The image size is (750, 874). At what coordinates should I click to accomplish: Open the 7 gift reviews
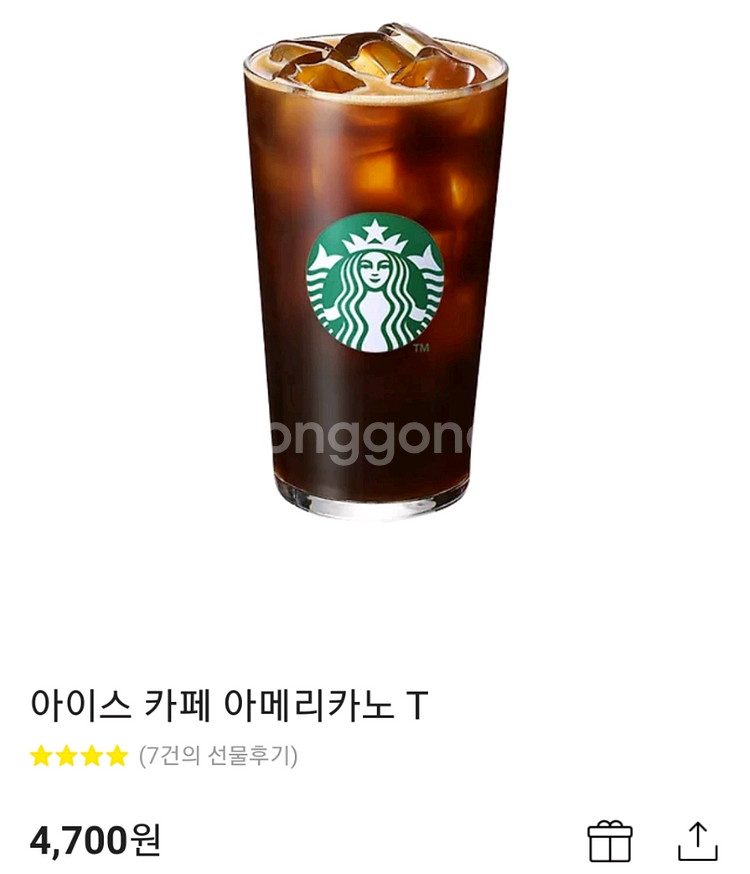tap(218, 756)
